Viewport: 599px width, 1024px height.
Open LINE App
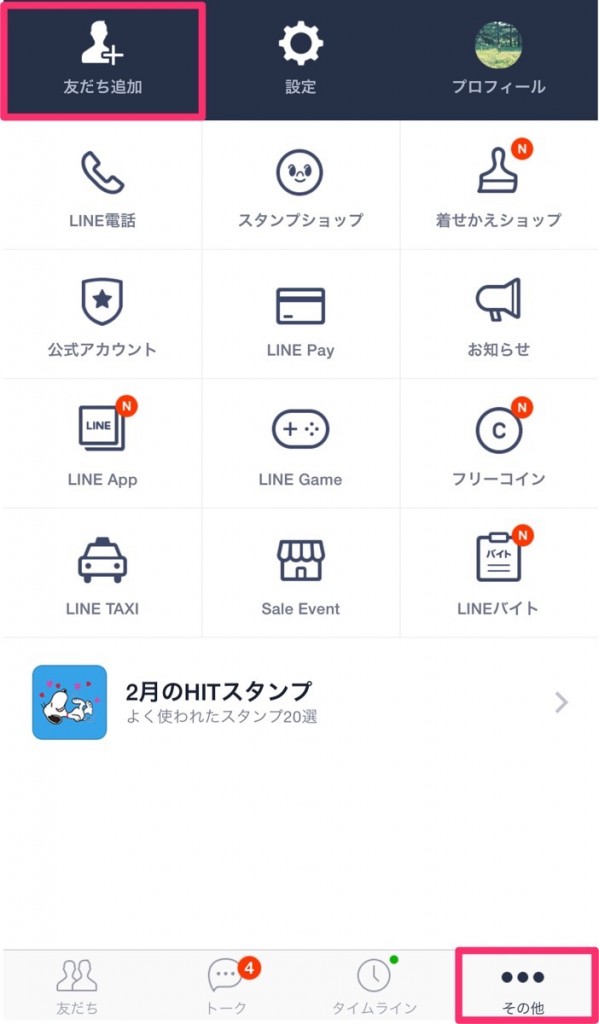(103, 444)
